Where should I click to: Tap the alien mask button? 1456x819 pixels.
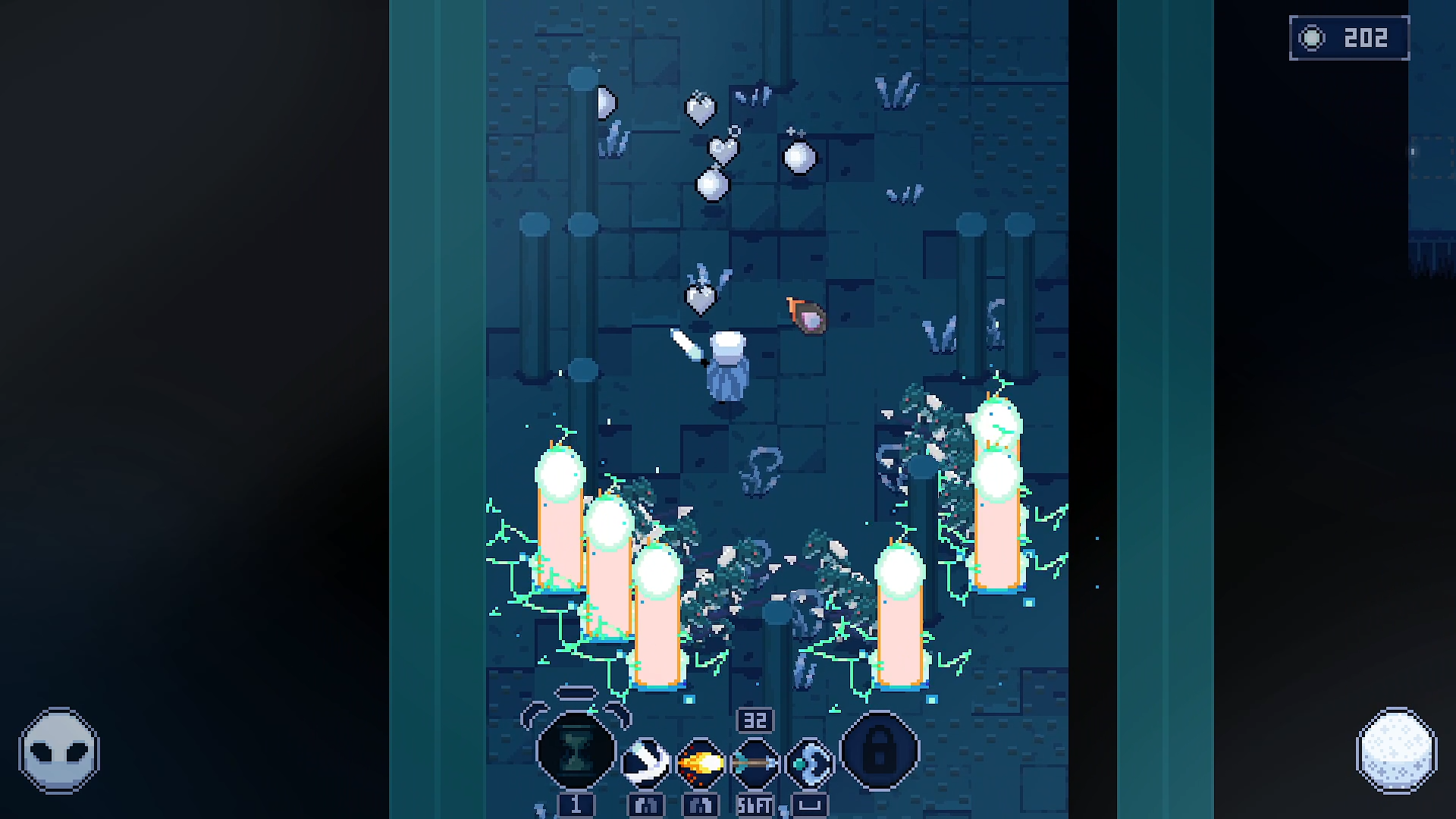pos(59,751)
